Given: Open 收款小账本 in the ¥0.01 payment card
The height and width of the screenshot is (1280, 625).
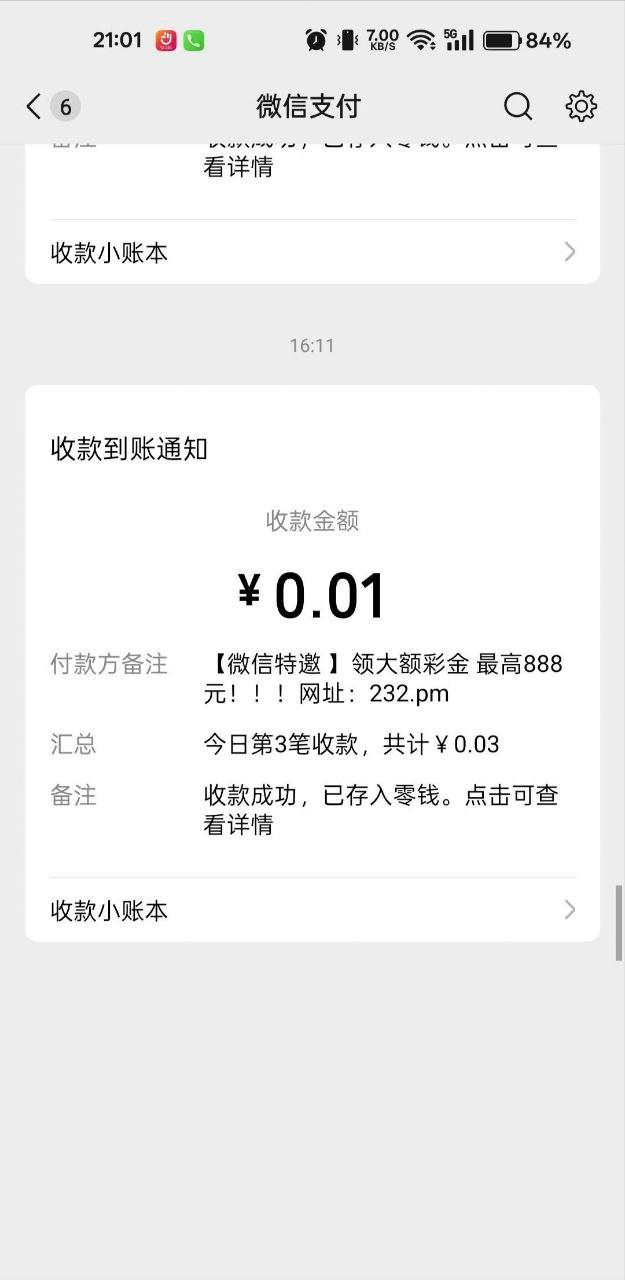Looking at the screenshot, I should (312, 910).
